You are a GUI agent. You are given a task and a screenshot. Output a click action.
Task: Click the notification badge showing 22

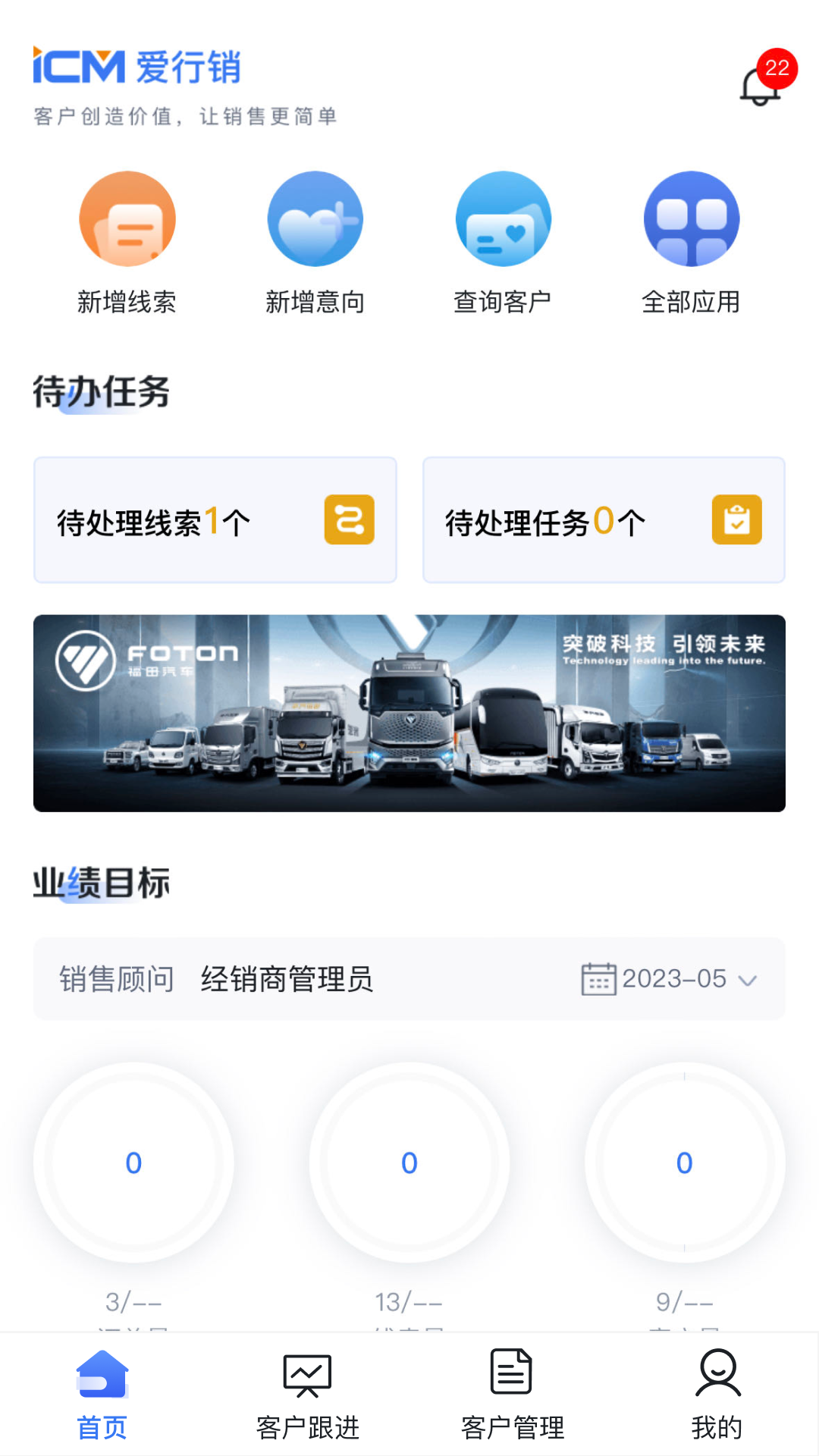point(777,68)
